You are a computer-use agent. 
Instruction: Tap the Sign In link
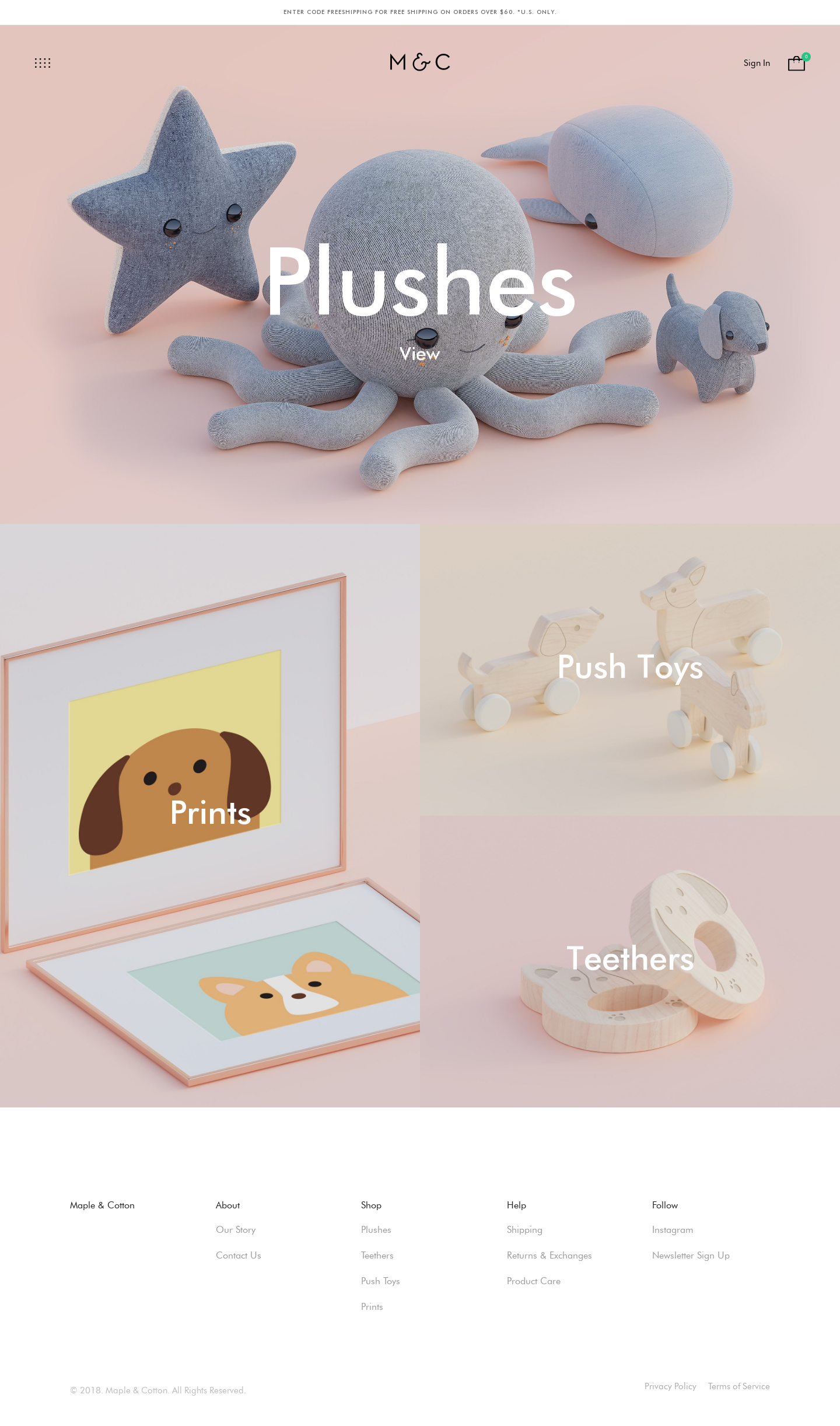tap(756, 63)
